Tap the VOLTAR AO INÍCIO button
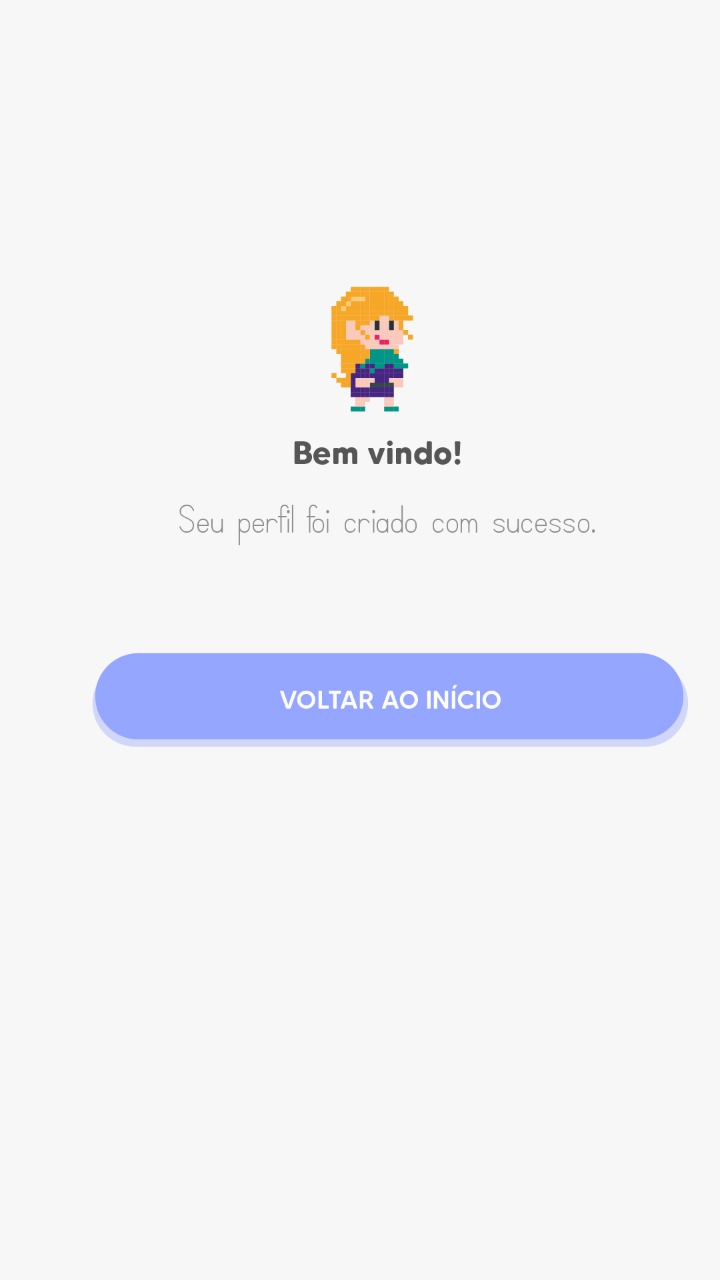 tap(389, 698)
